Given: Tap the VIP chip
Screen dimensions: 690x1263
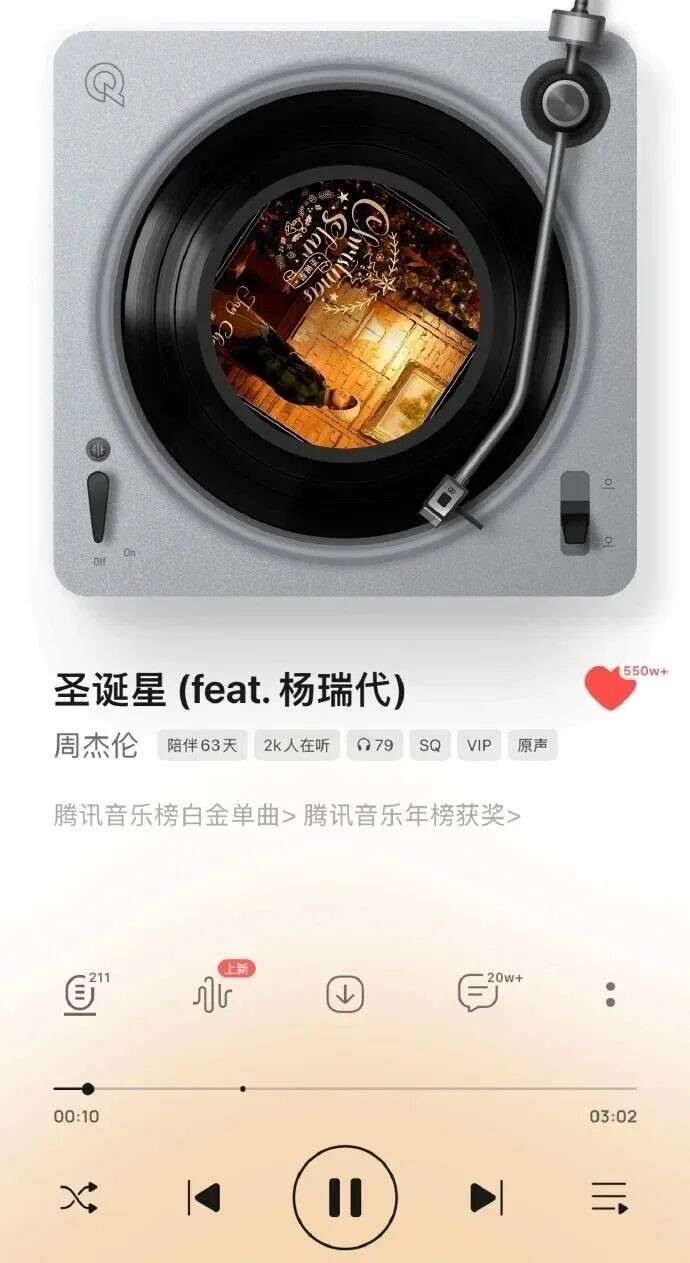Looking at the screenshot, I should pos(479,745).
